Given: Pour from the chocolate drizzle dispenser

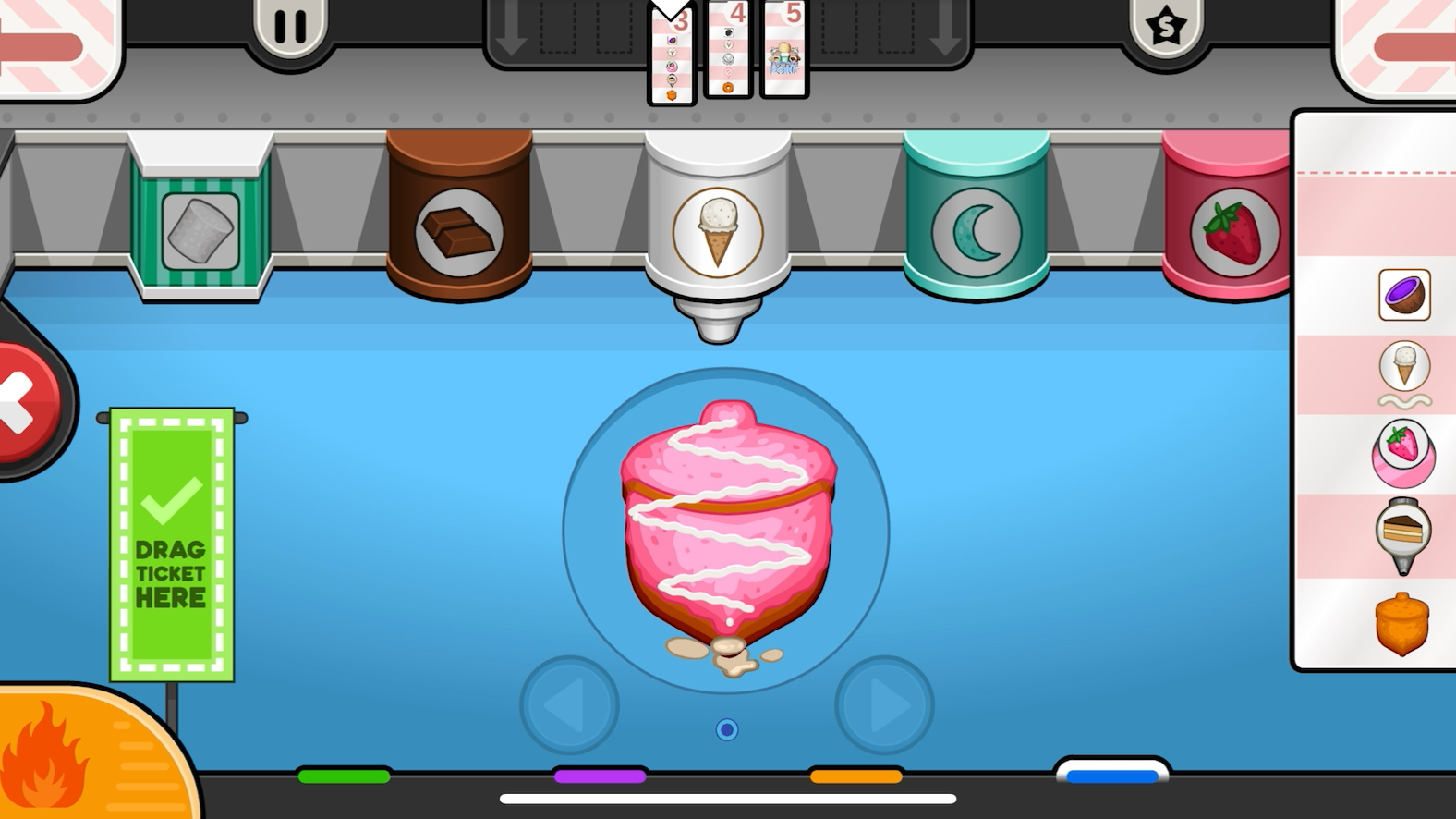Looking at the screenshot, I should point(459,217).
